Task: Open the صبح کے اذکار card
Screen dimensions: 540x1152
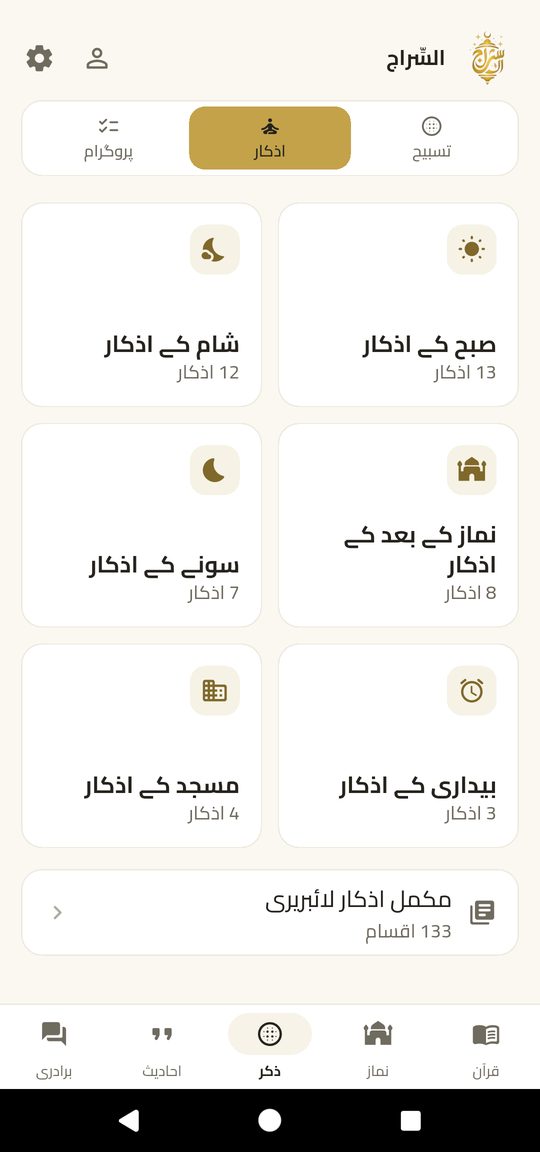Action: (x=398, y=305)
